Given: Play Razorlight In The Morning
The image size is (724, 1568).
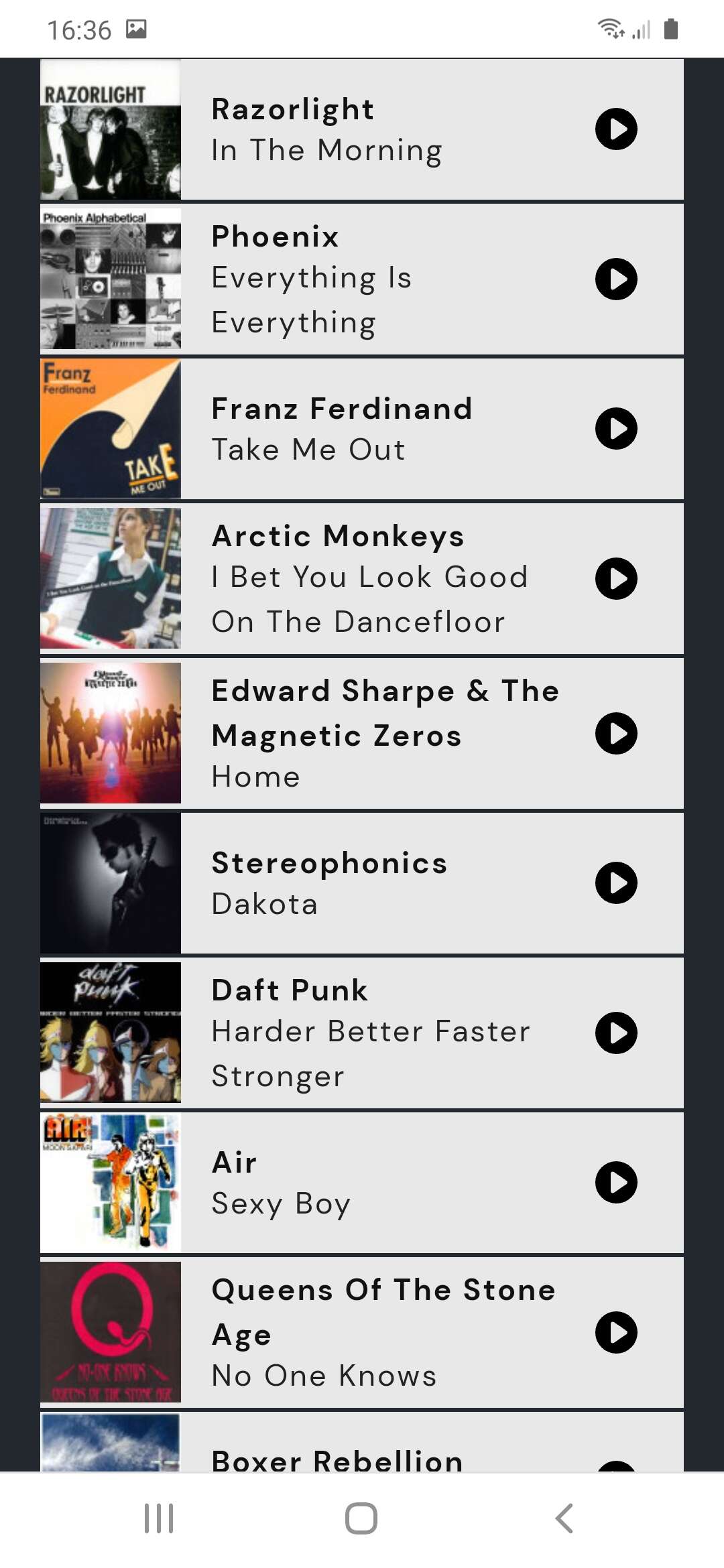Looking at the screenshot, I should coord(616,129).
